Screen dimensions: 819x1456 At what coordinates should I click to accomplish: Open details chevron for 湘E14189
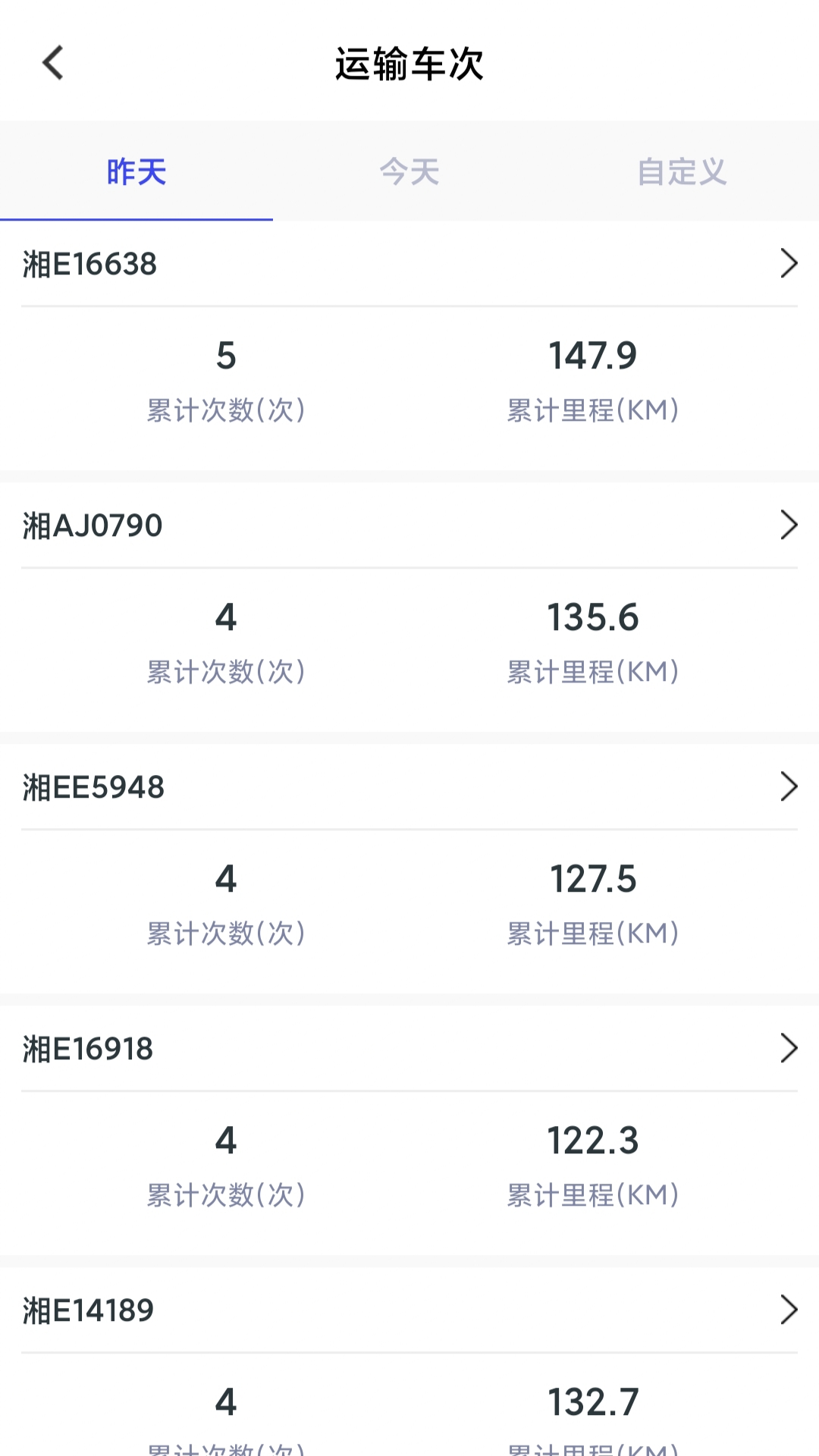coord(789,1310)
